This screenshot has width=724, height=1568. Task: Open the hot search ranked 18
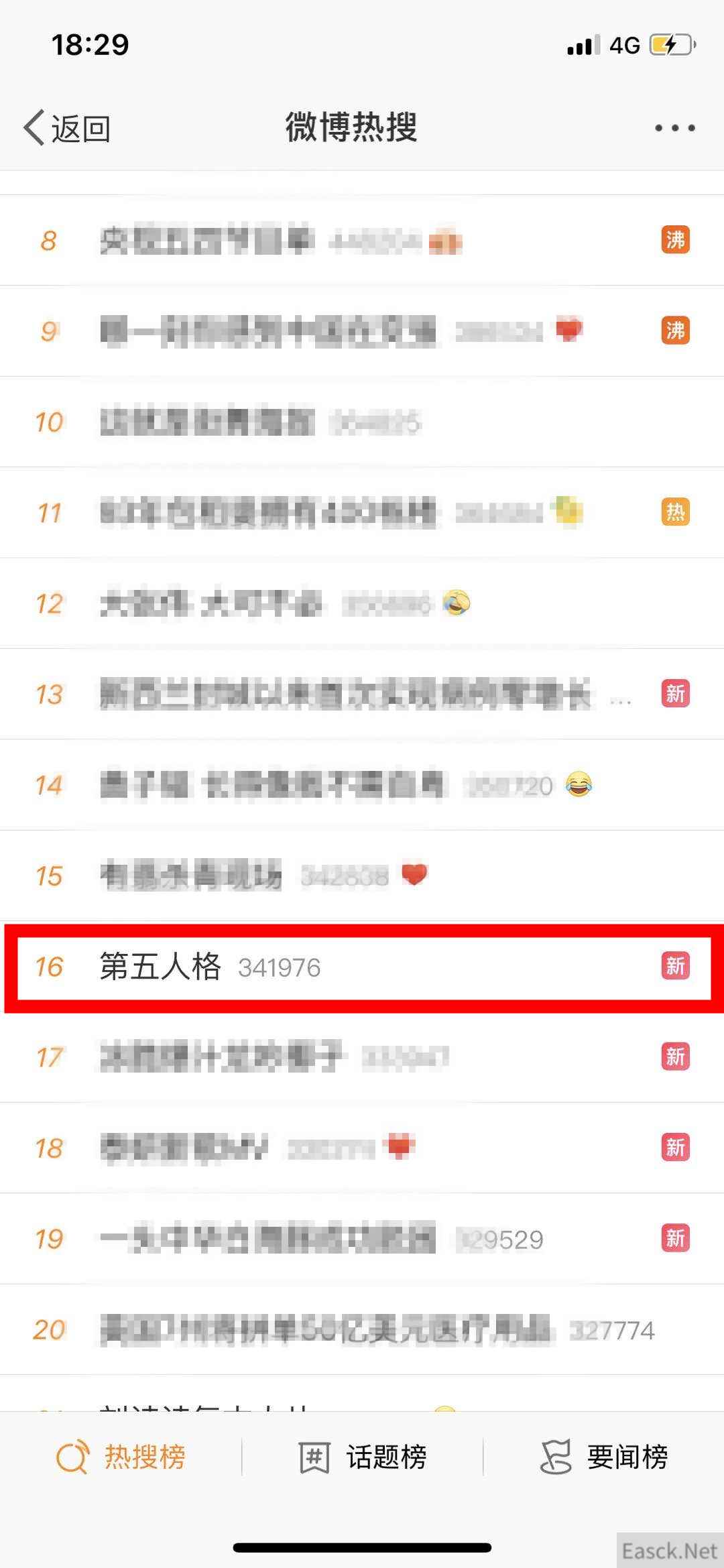[x=184, y=1148]
